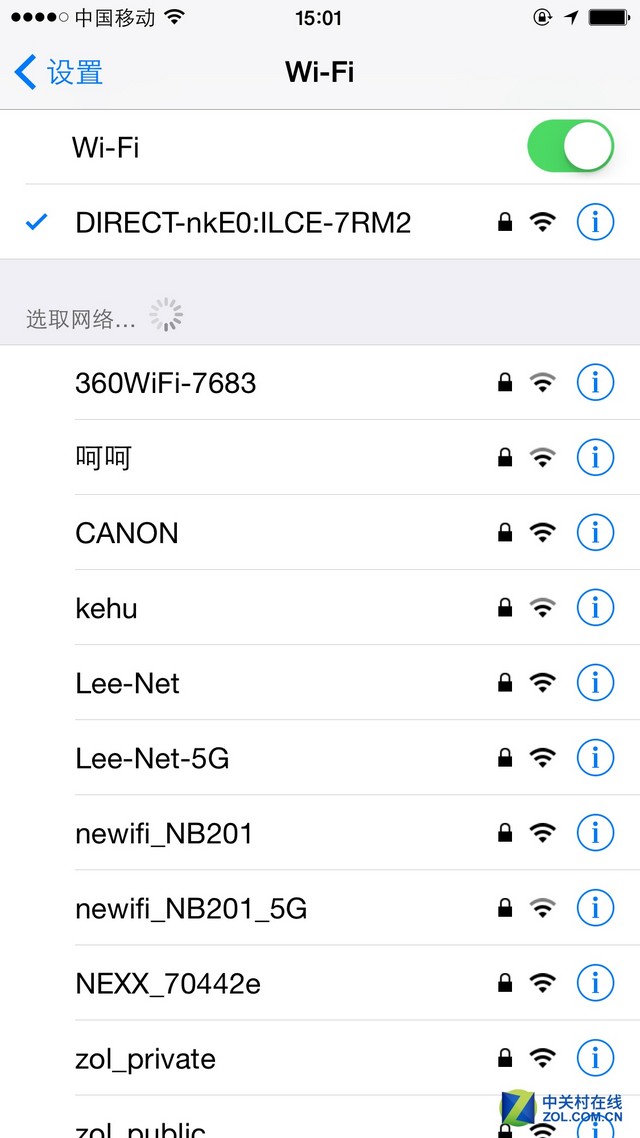Join the Lee-Net network
The height and width of the screenshot is (1138, 640).
[x=320, y=683]
